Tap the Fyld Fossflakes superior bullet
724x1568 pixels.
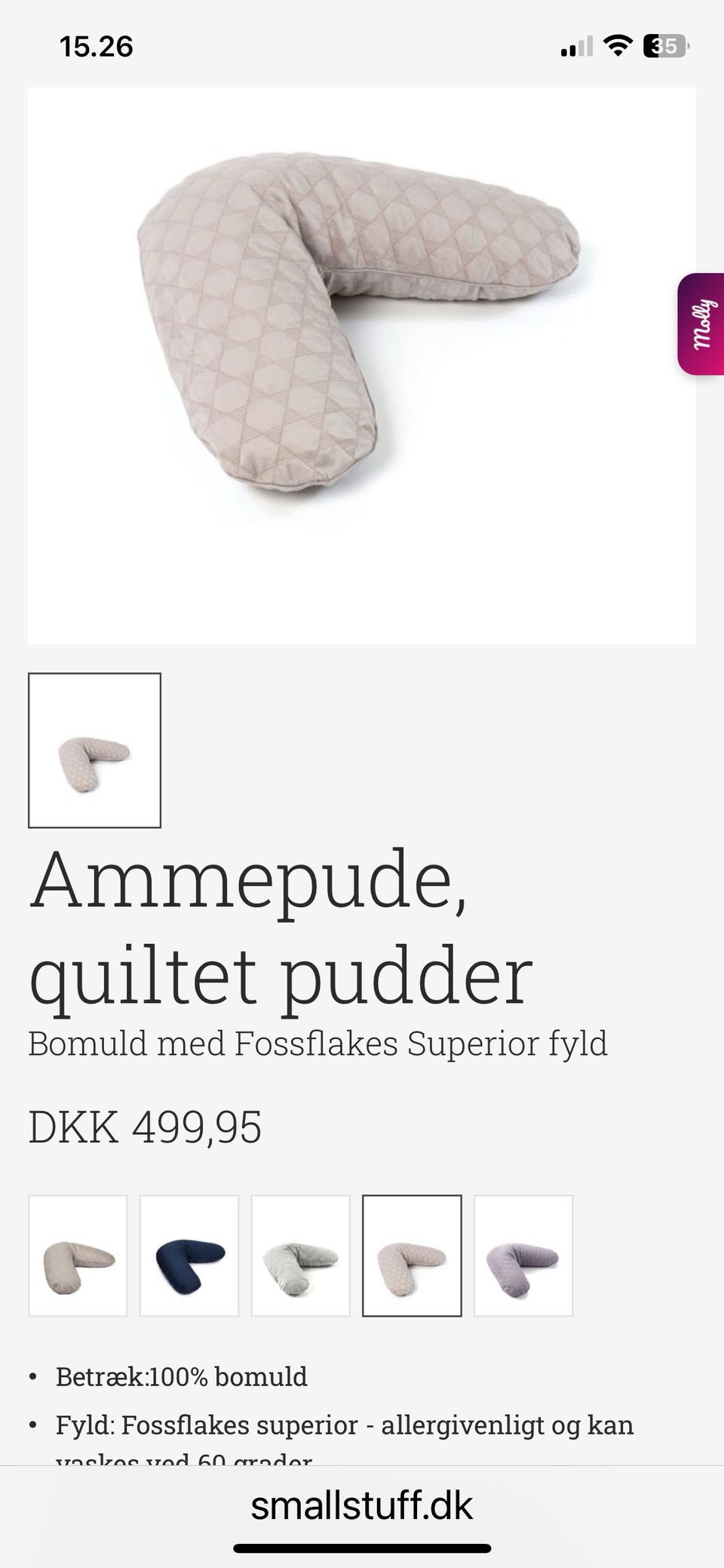point(344,1425)
